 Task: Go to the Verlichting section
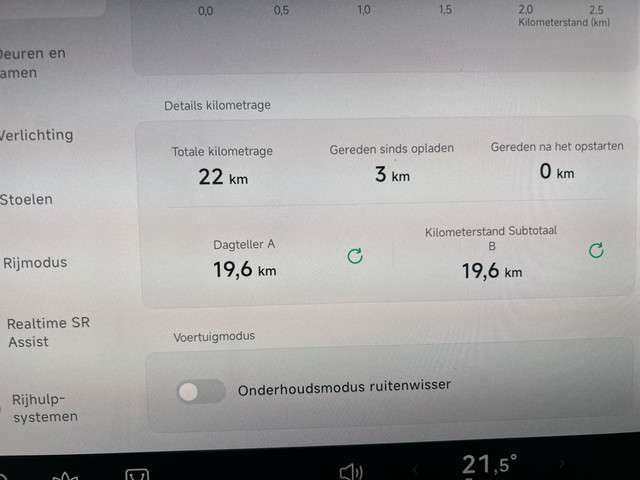36,135
